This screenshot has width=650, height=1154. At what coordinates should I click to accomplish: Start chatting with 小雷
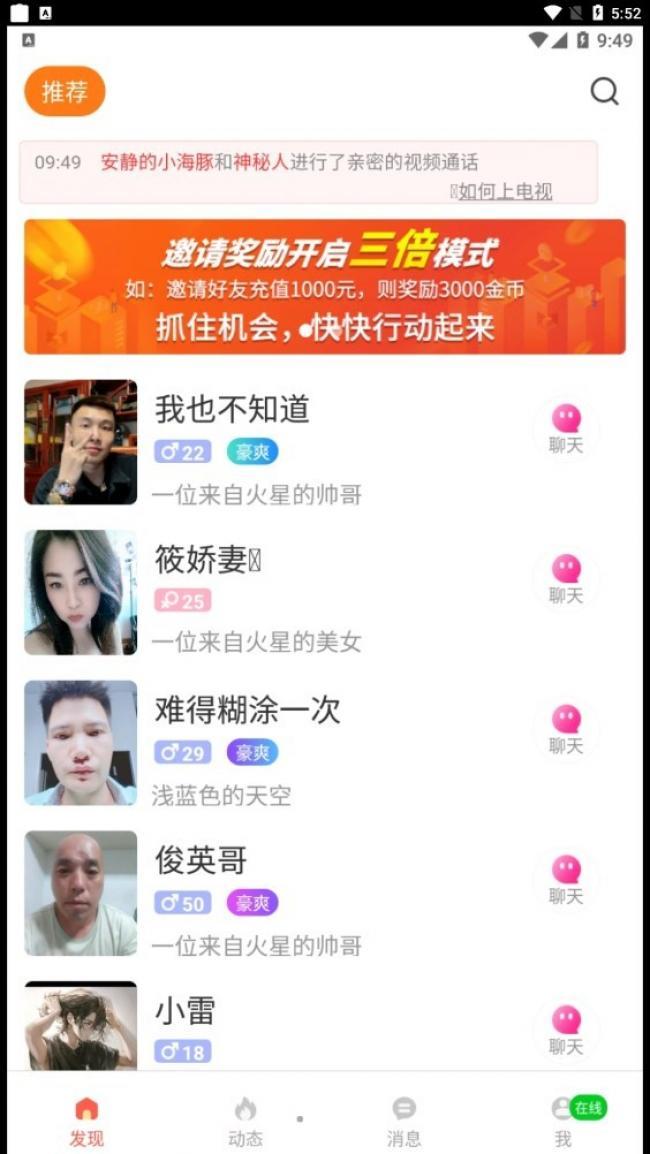[x=566, y=1030]
